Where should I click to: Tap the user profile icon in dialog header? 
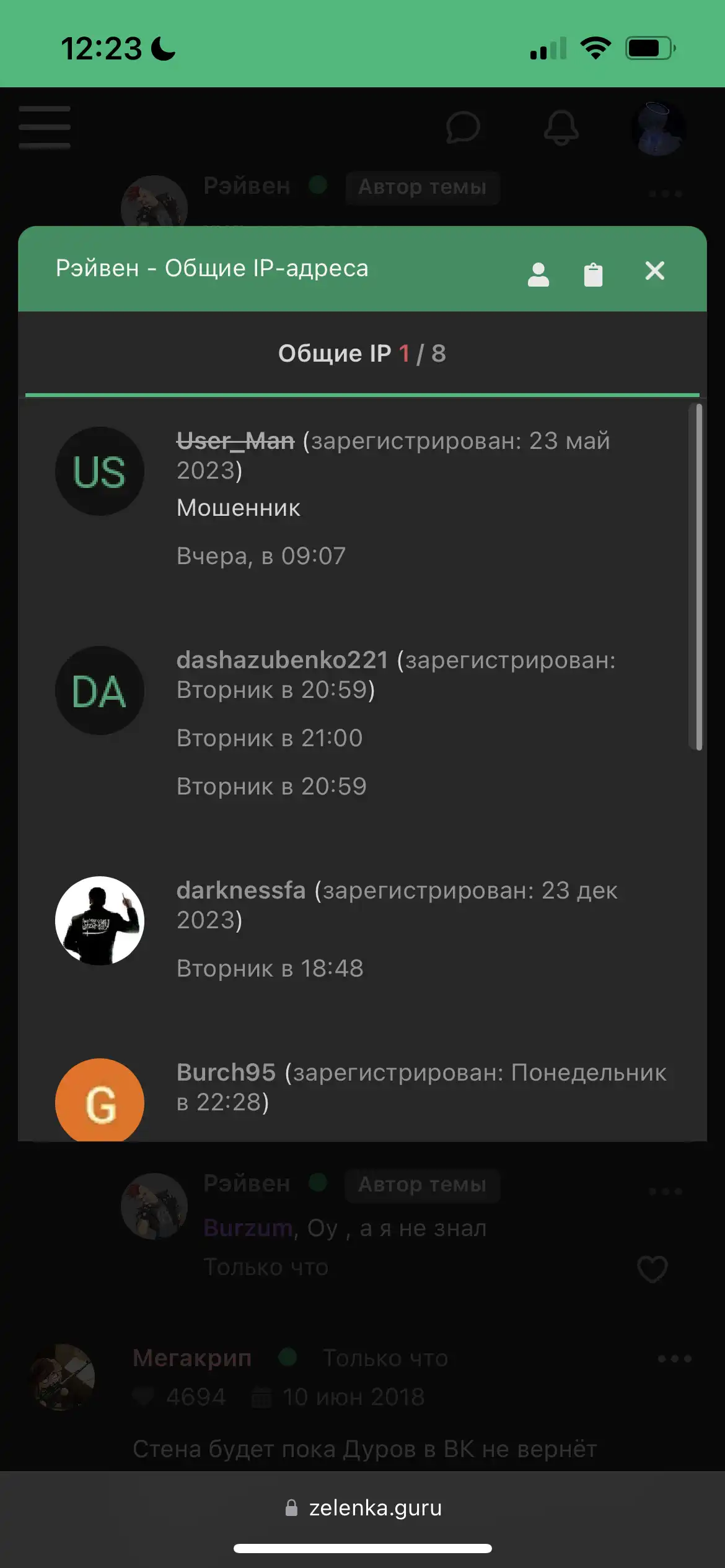click(538, 274)
